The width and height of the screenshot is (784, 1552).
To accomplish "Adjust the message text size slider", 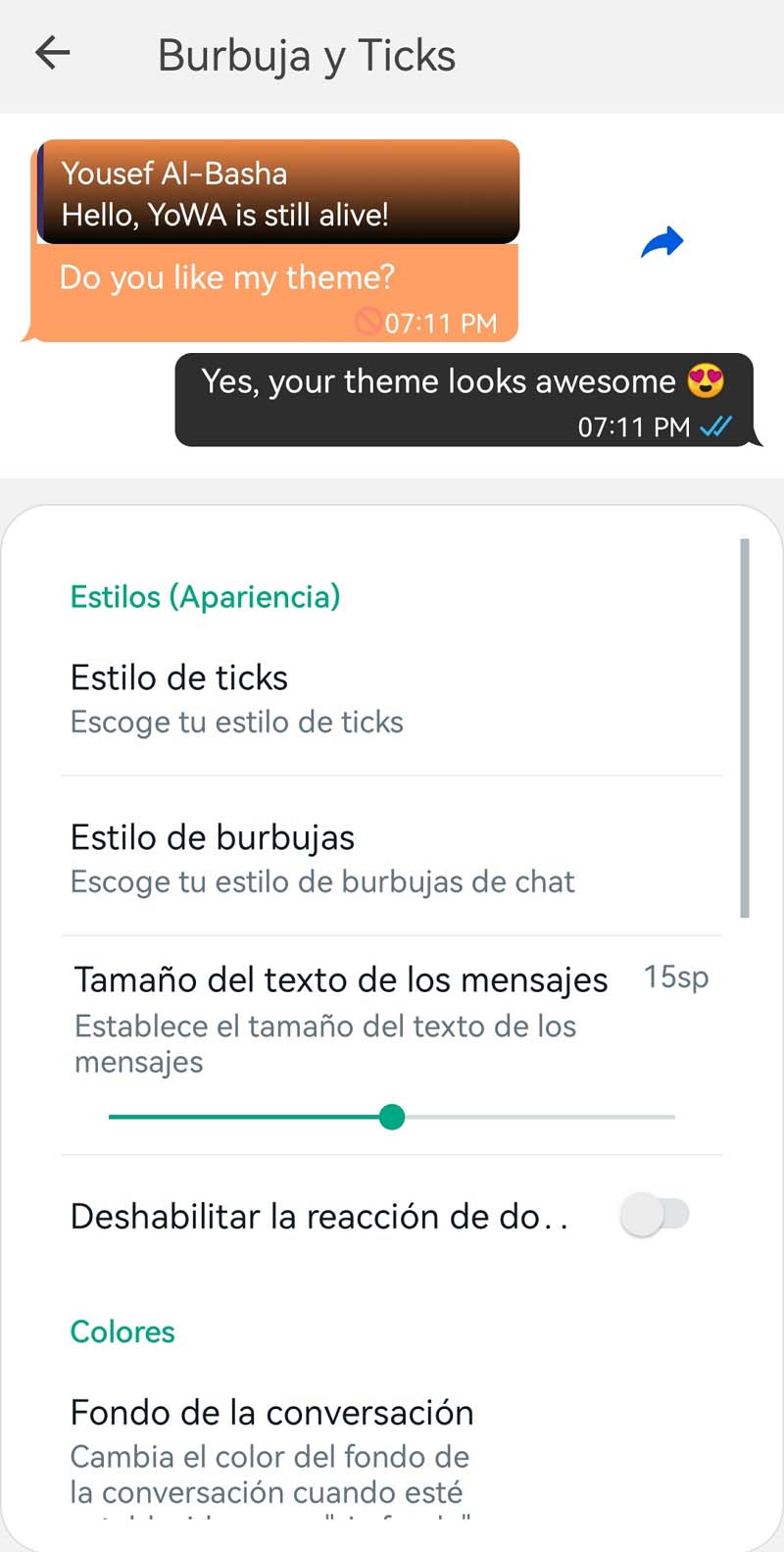I will [x=392, y=1117].
